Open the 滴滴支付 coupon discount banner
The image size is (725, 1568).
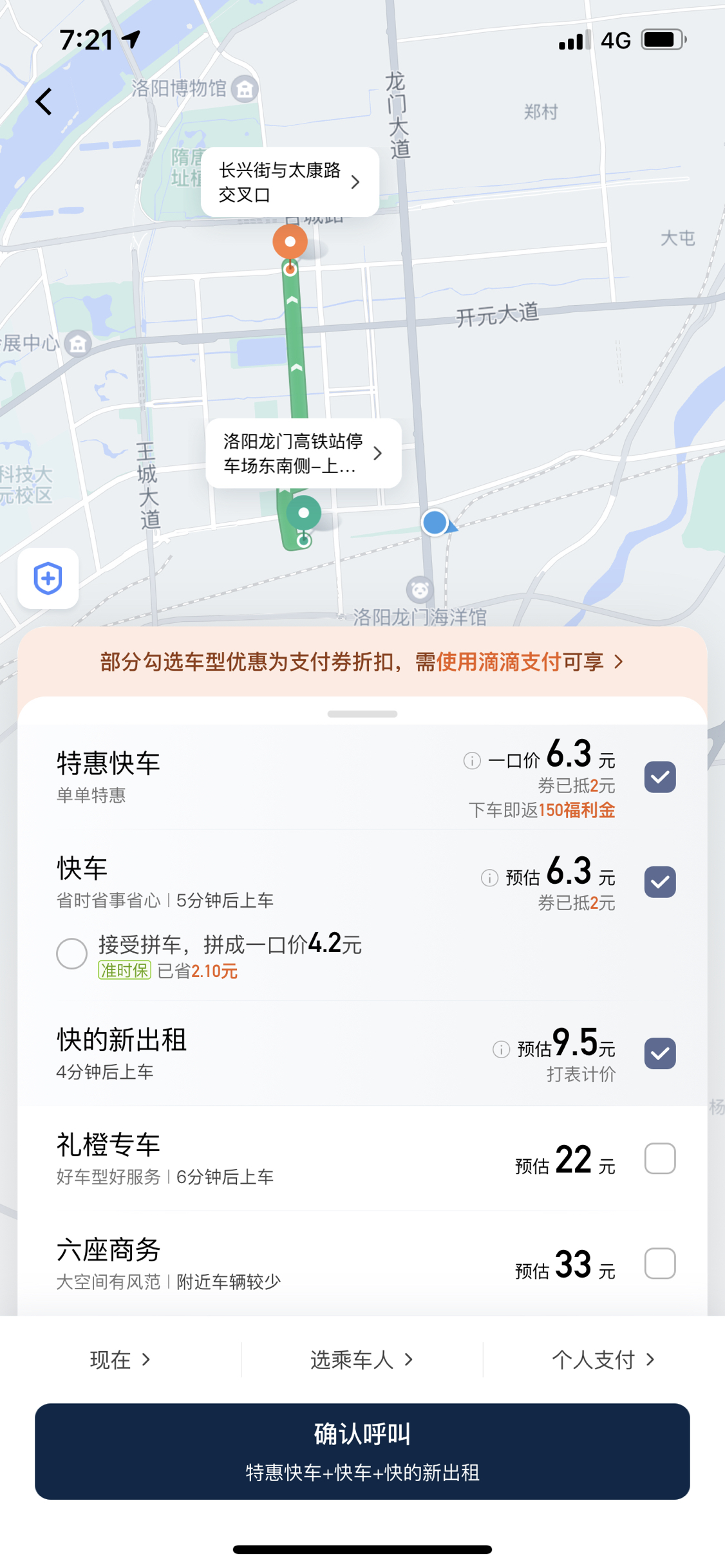click(x=362, y=662)
